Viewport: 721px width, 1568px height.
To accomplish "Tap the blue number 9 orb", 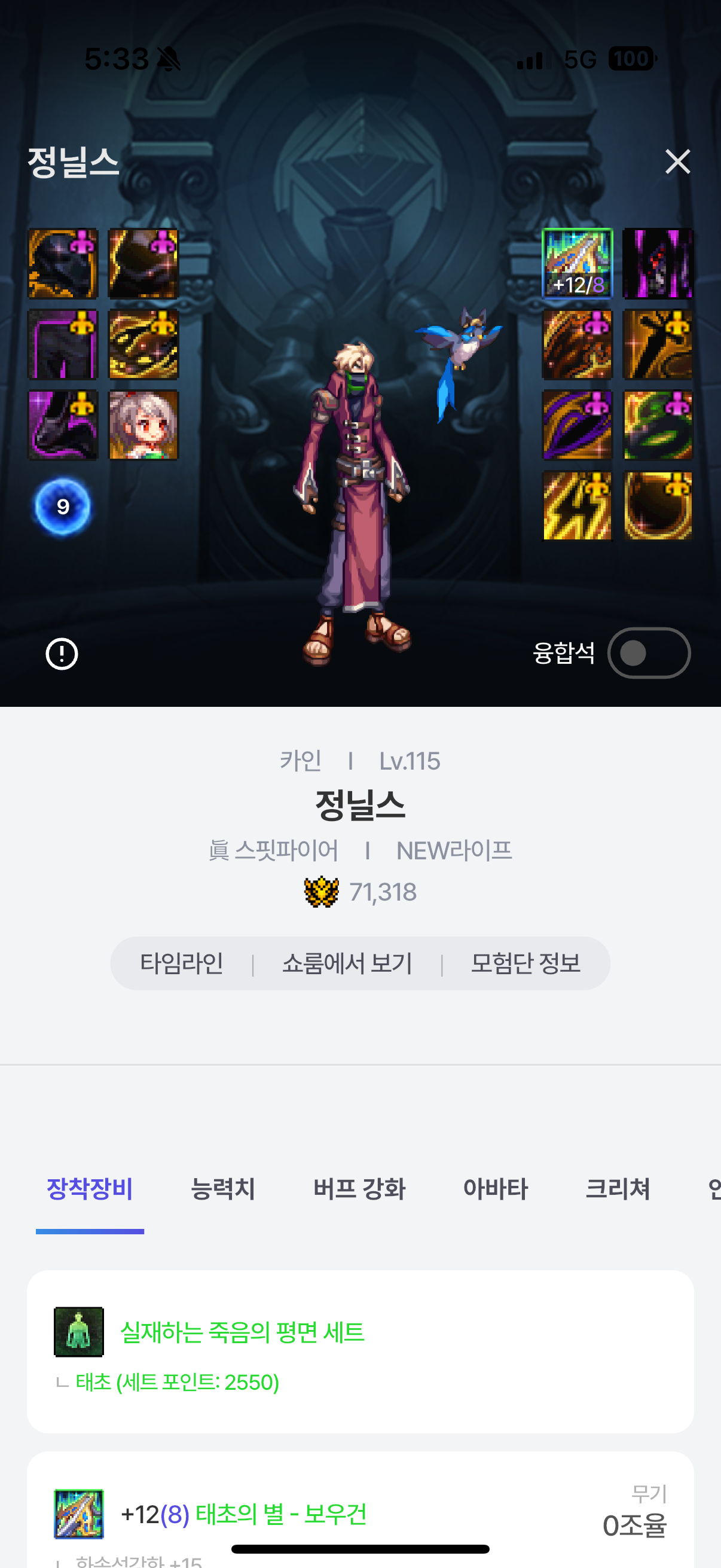I will (x=63, y=507).
